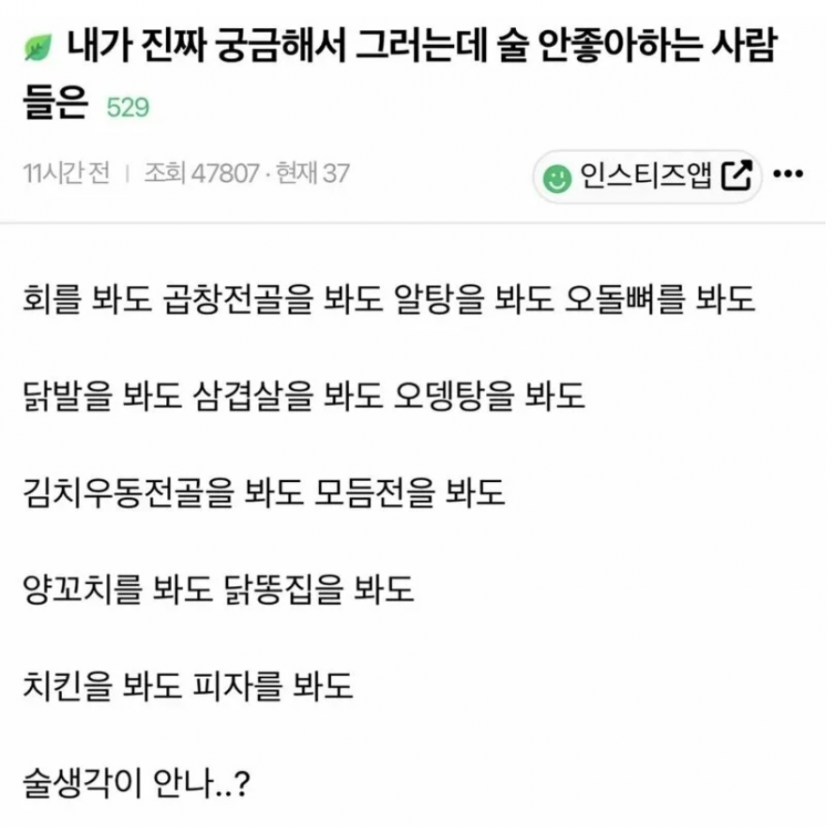Open the three-dot overflow menu
Image resolution: width=835 pixels, height=827 pixels.
tap(789, 176)
